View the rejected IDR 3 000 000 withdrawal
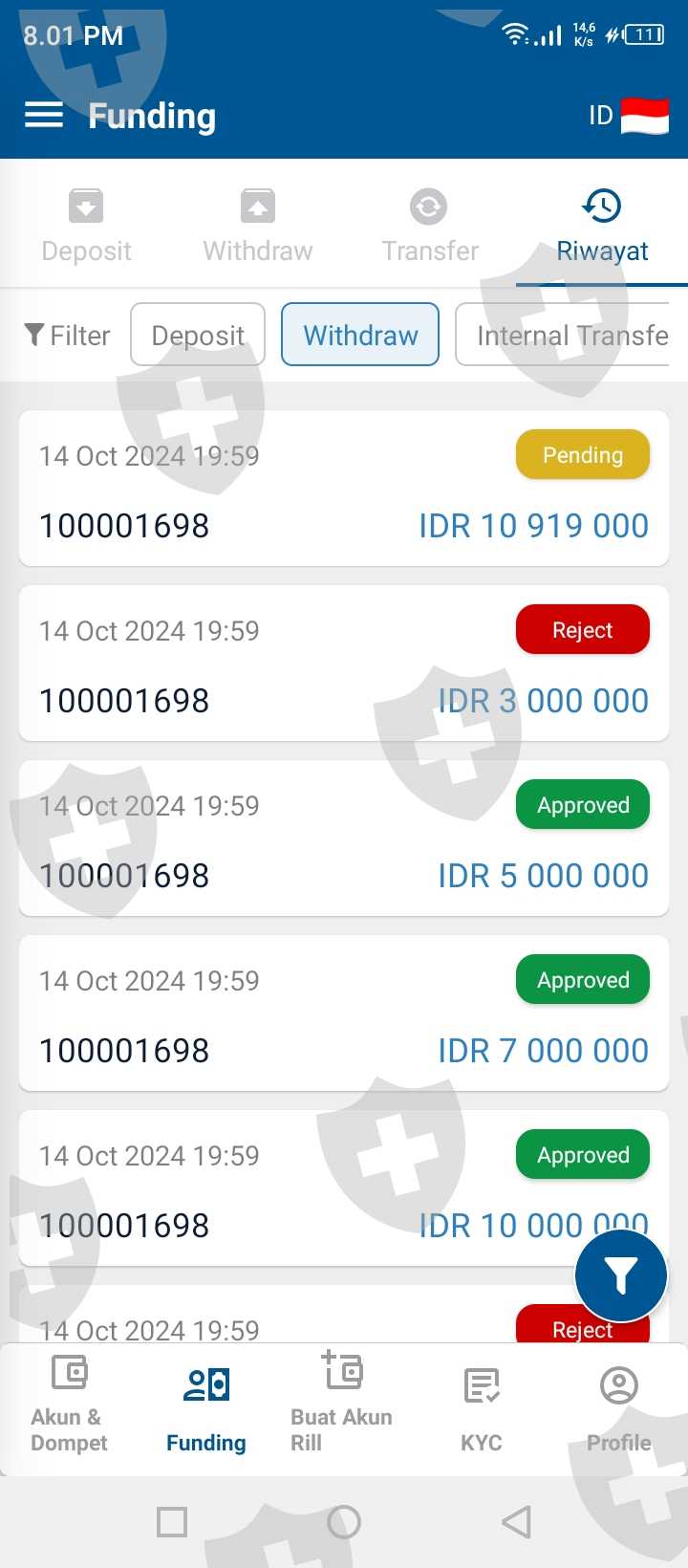This screenshot has height=1568, width=688. click(x=344, y=664)
